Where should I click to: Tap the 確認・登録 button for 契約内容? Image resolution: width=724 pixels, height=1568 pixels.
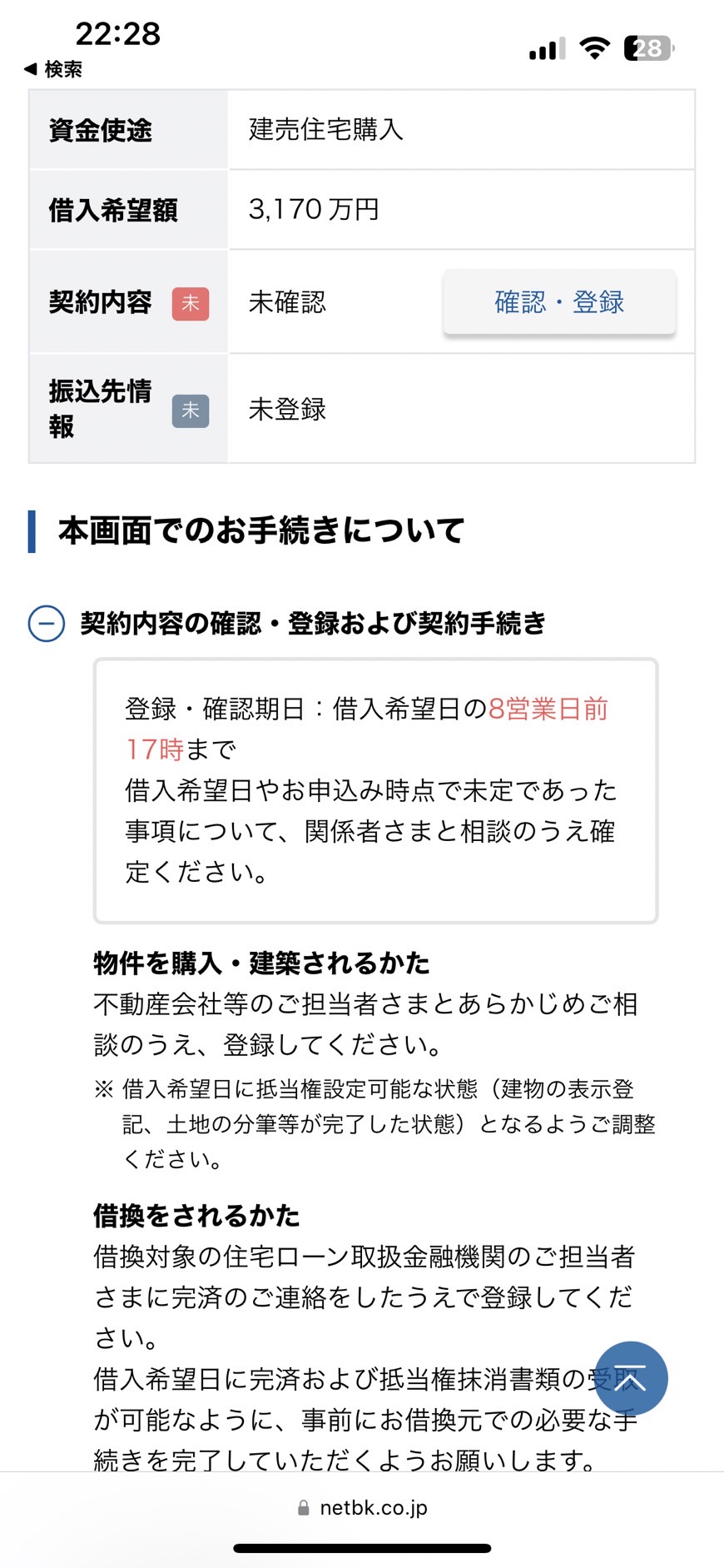tap(559, 301)
